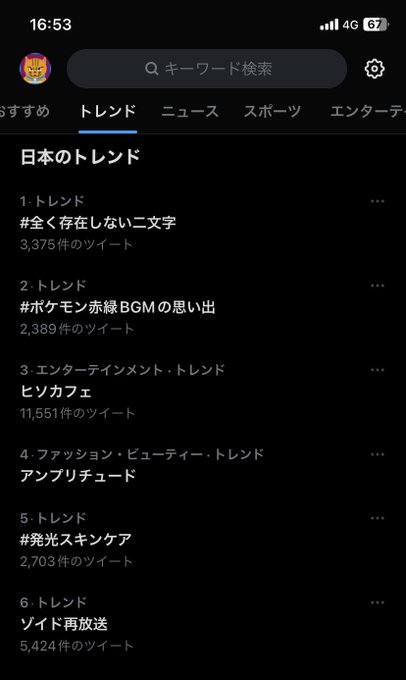Open trend settings gear icon
The height and width of the screenshot is (680, 406).
click(374, 69)
